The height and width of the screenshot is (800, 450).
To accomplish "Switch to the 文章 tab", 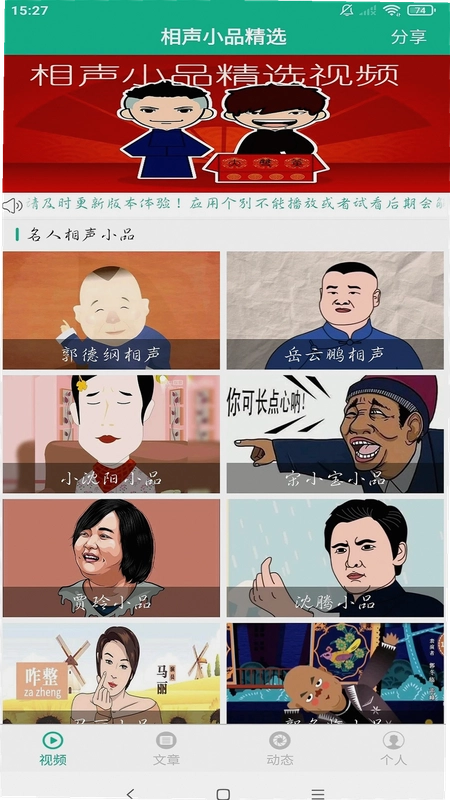I will [x=166, y=749].
